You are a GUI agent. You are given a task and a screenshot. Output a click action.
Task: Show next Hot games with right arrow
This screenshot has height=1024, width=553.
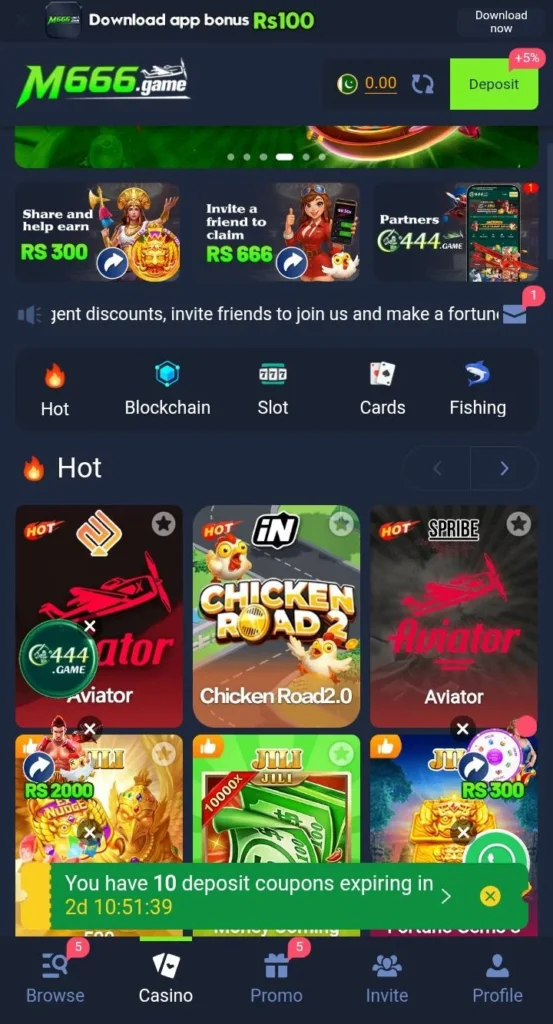(504, 468)
